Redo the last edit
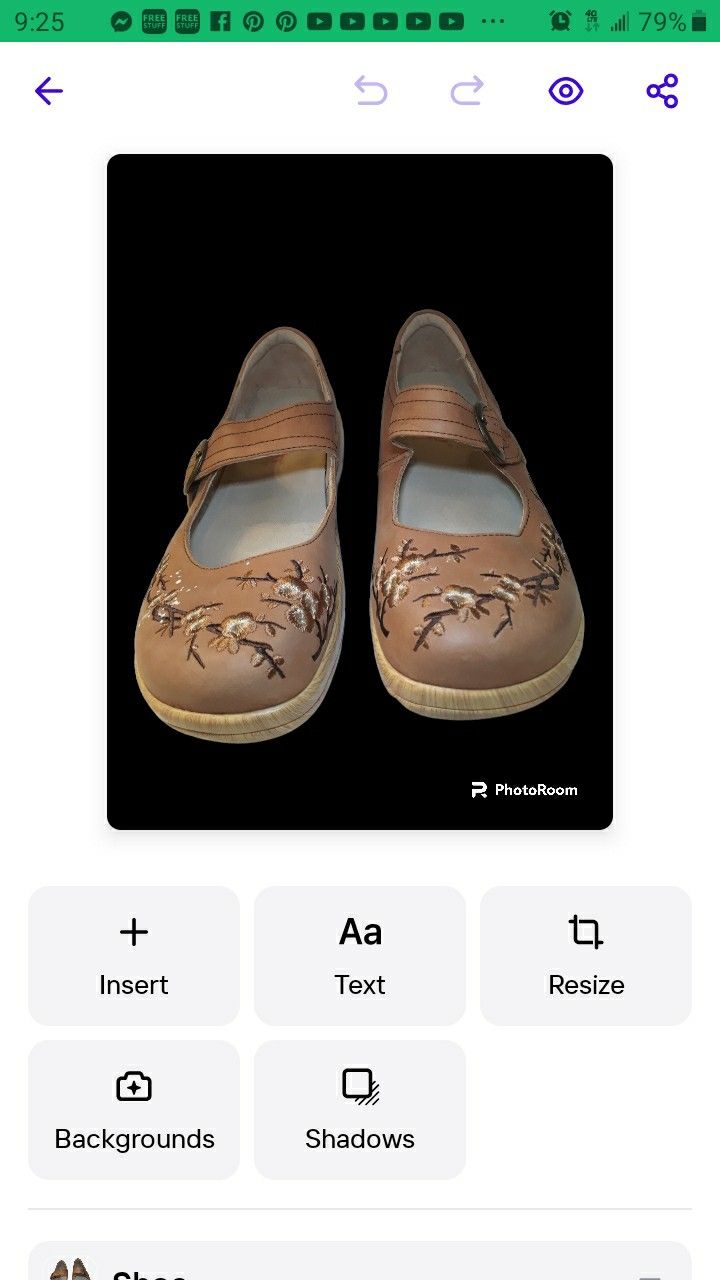 click(x=467, y=91)
